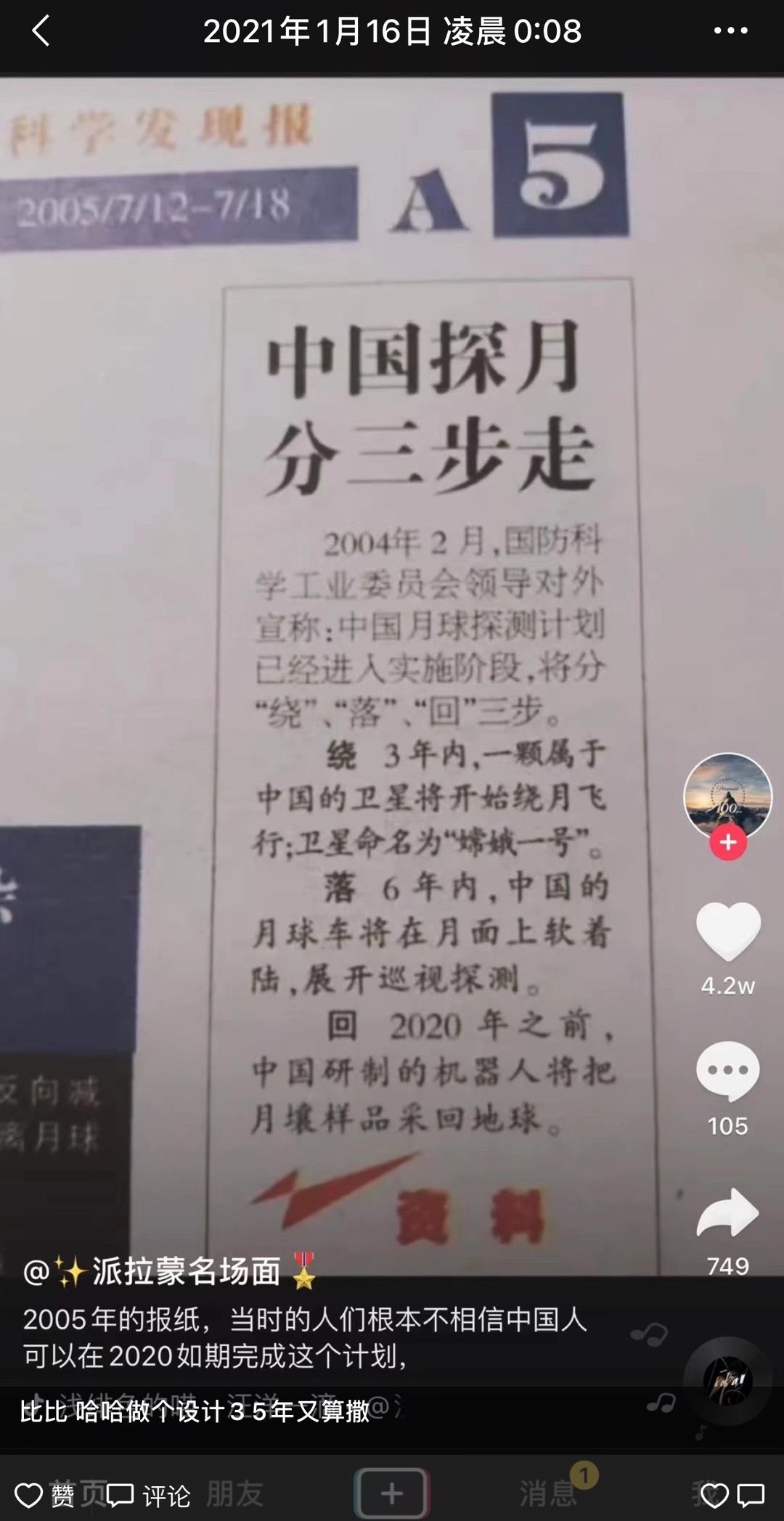784x1521 pixels.
Task: Go back using the top-left arrow
Action: coord(41,32)
